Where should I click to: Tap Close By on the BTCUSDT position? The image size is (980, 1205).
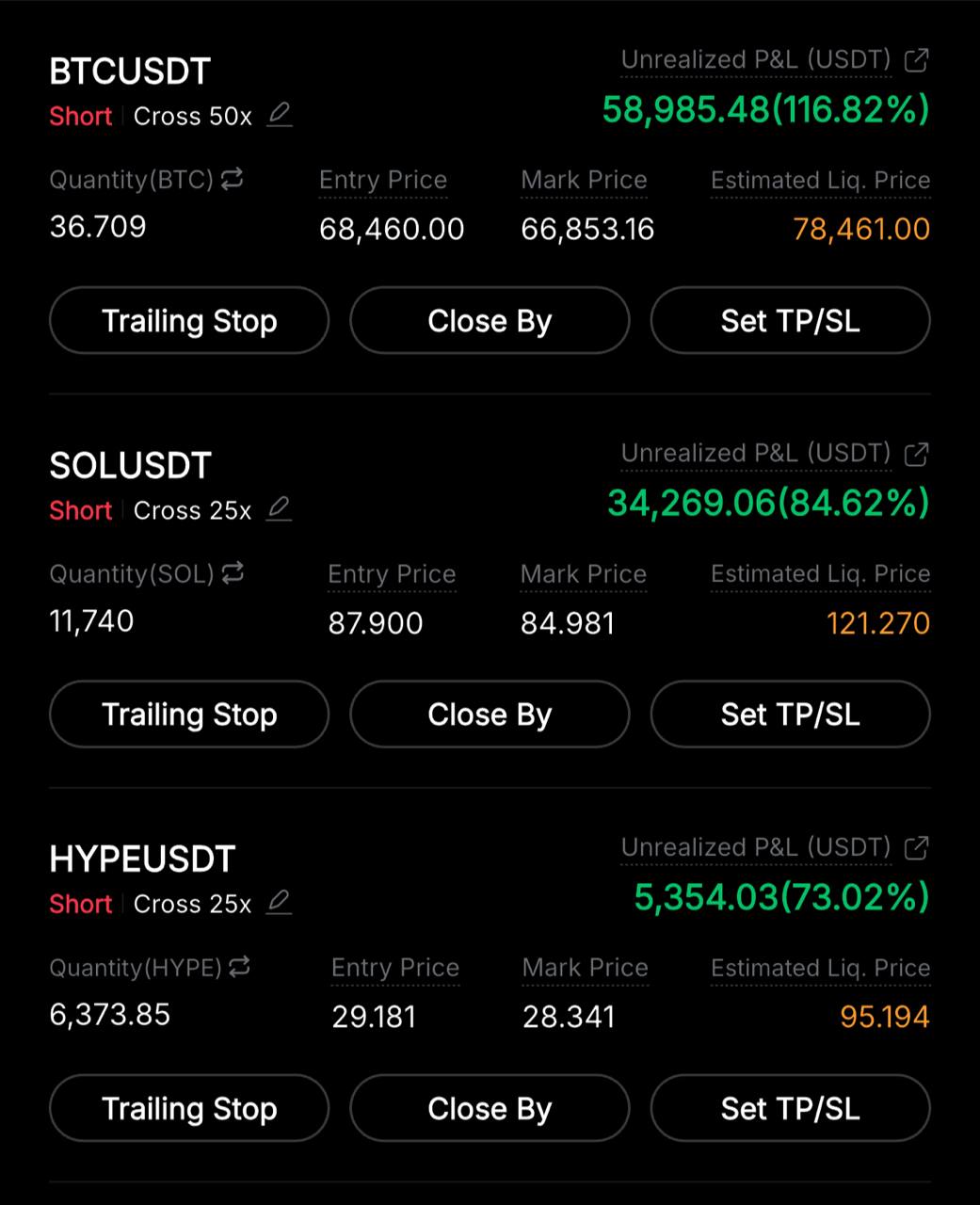490,321
